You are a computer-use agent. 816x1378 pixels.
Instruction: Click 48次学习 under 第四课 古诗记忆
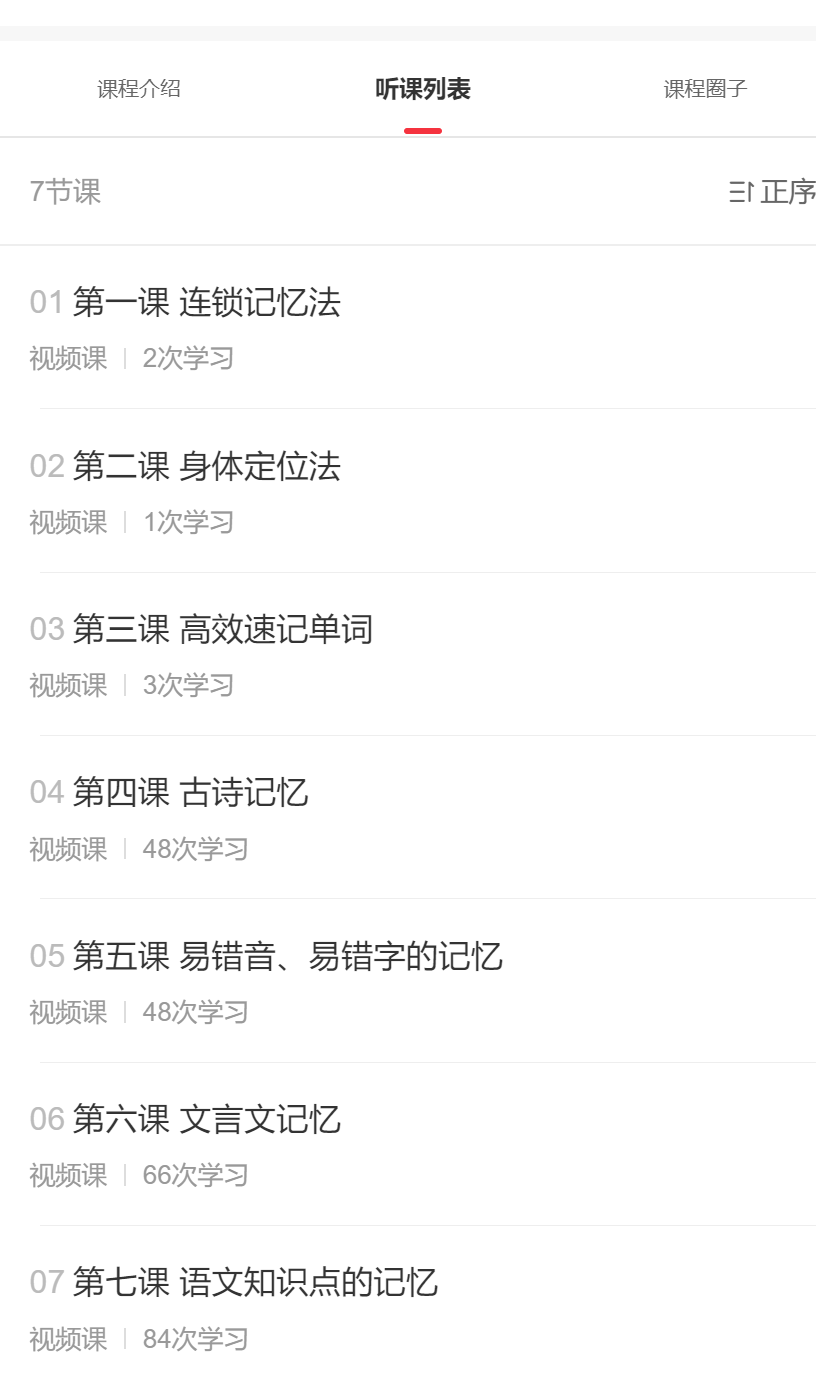pyautogui.click(x=194, y=849)
